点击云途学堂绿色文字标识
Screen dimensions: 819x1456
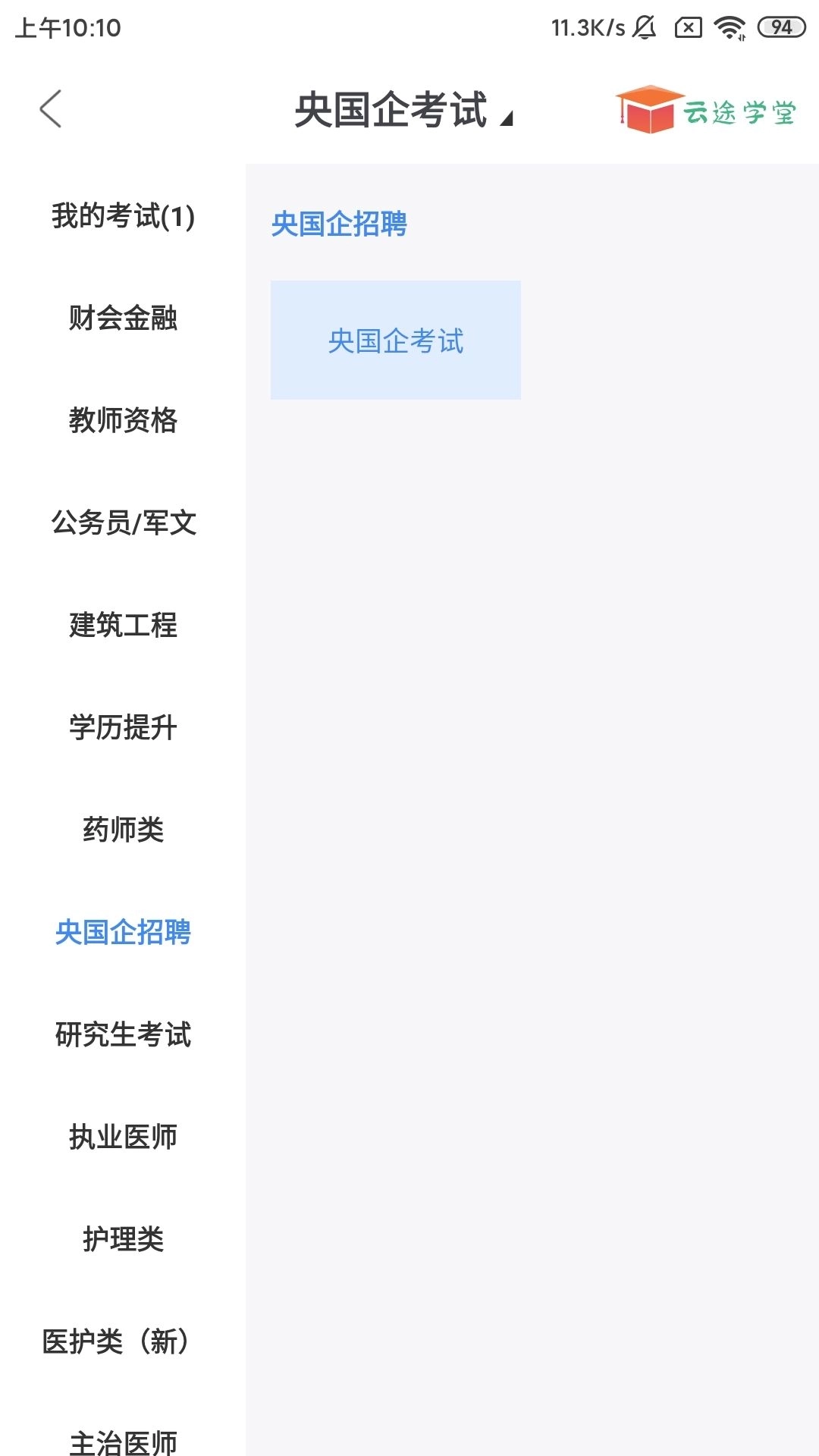[x=739, y=114]
